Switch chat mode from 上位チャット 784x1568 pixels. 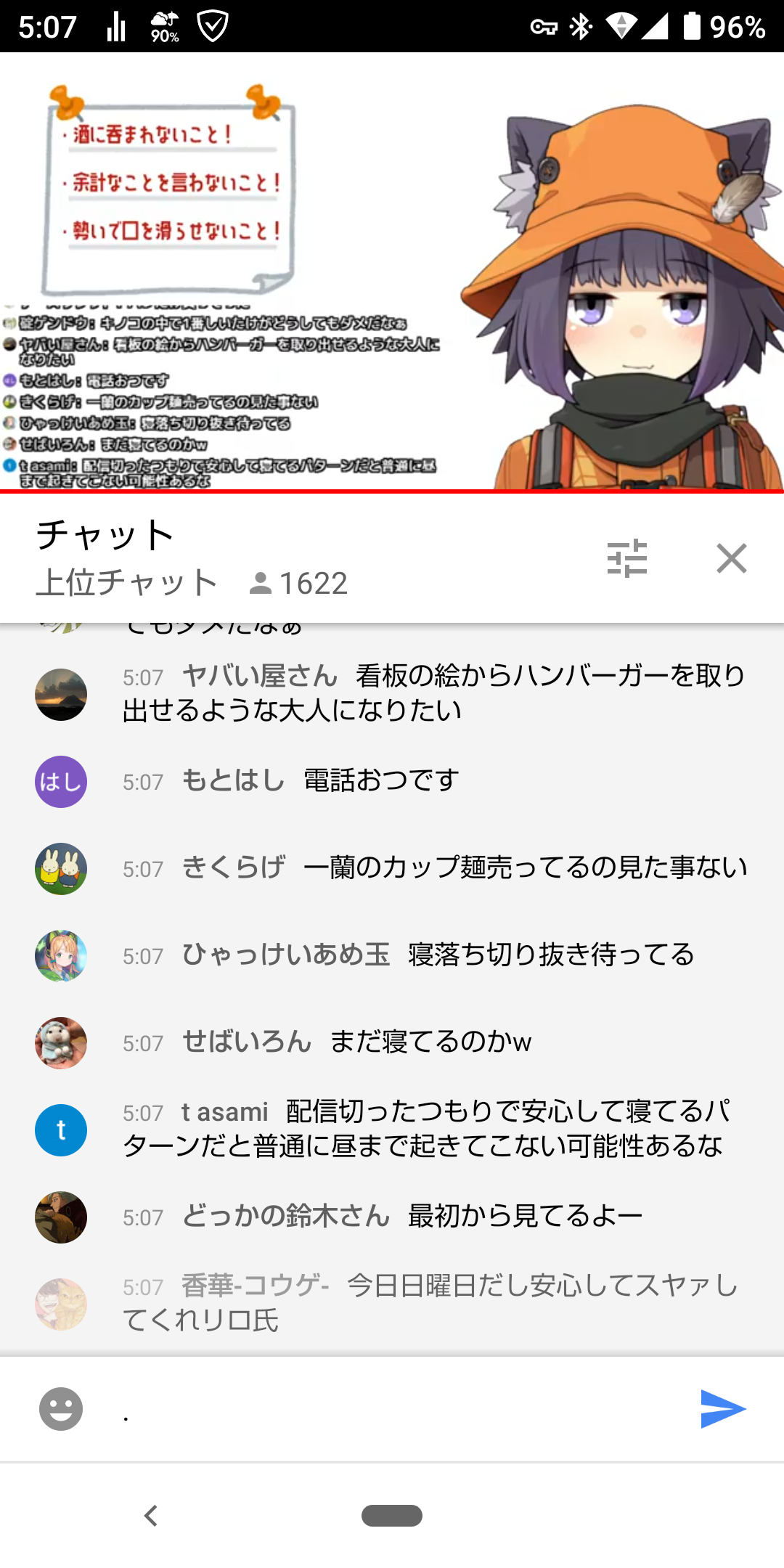tap(127, 583)
